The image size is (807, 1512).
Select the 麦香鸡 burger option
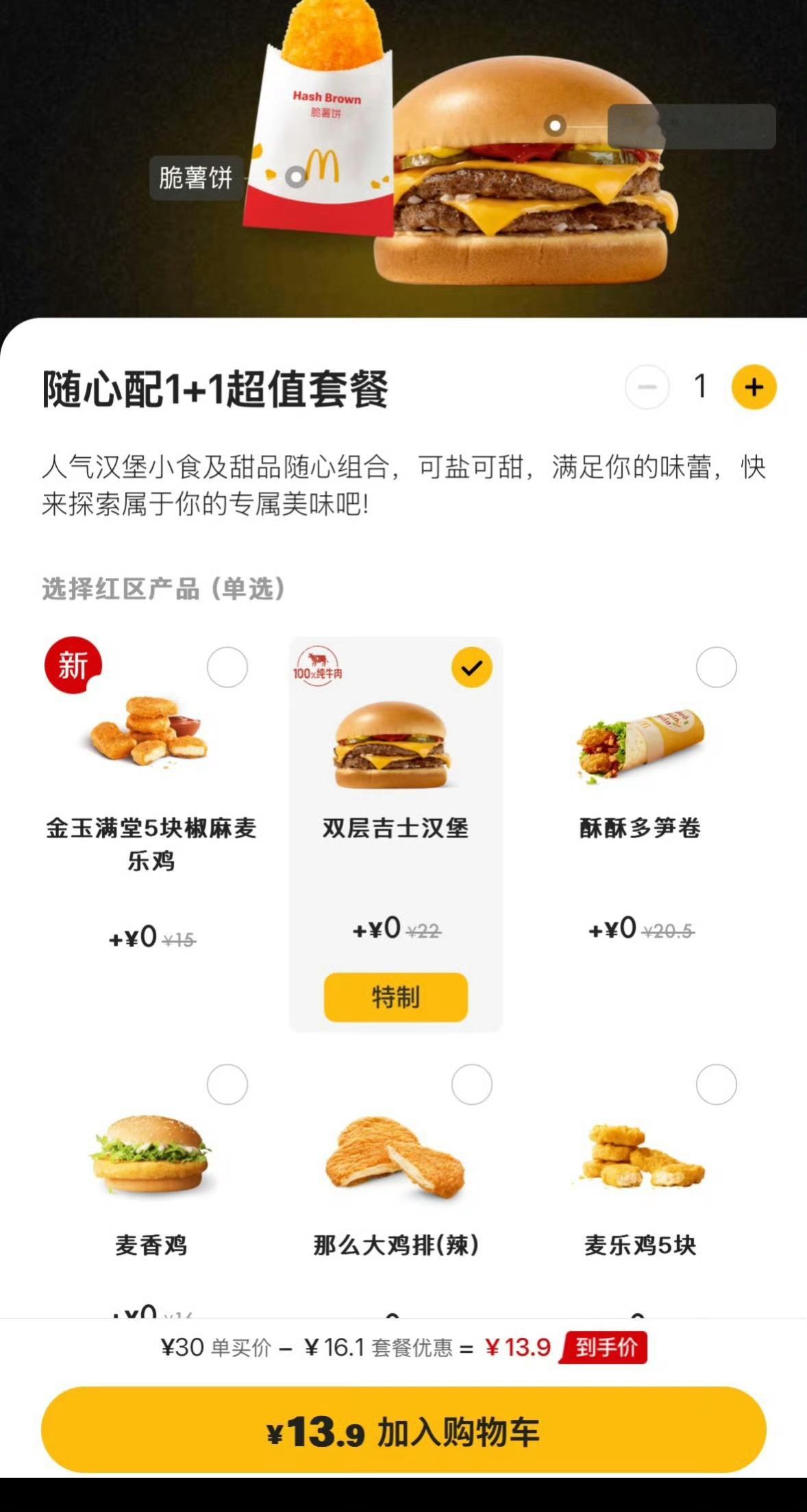227,1084
